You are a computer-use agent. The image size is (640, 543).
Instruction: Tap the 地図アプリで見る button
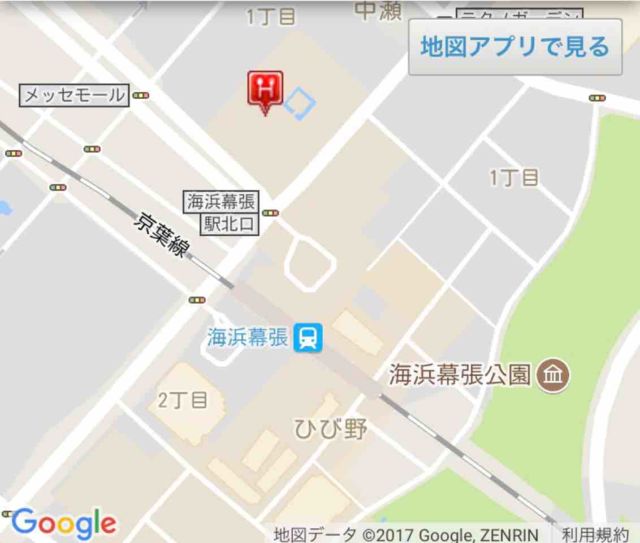[x=515, y=47]
